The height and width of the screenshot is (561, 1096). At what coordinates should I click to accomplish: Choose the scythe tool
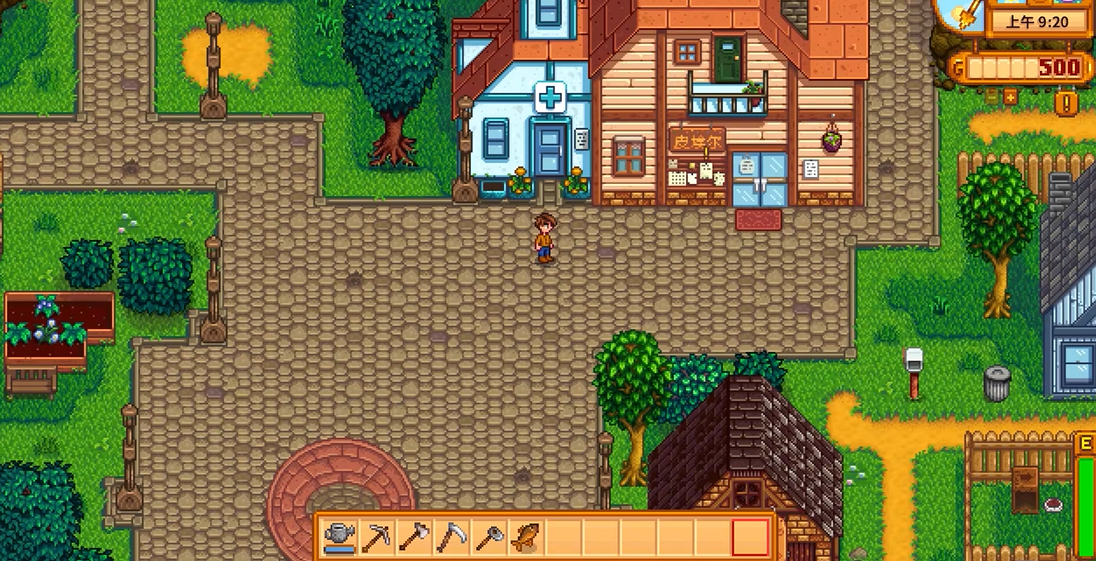tap(452, 537)
